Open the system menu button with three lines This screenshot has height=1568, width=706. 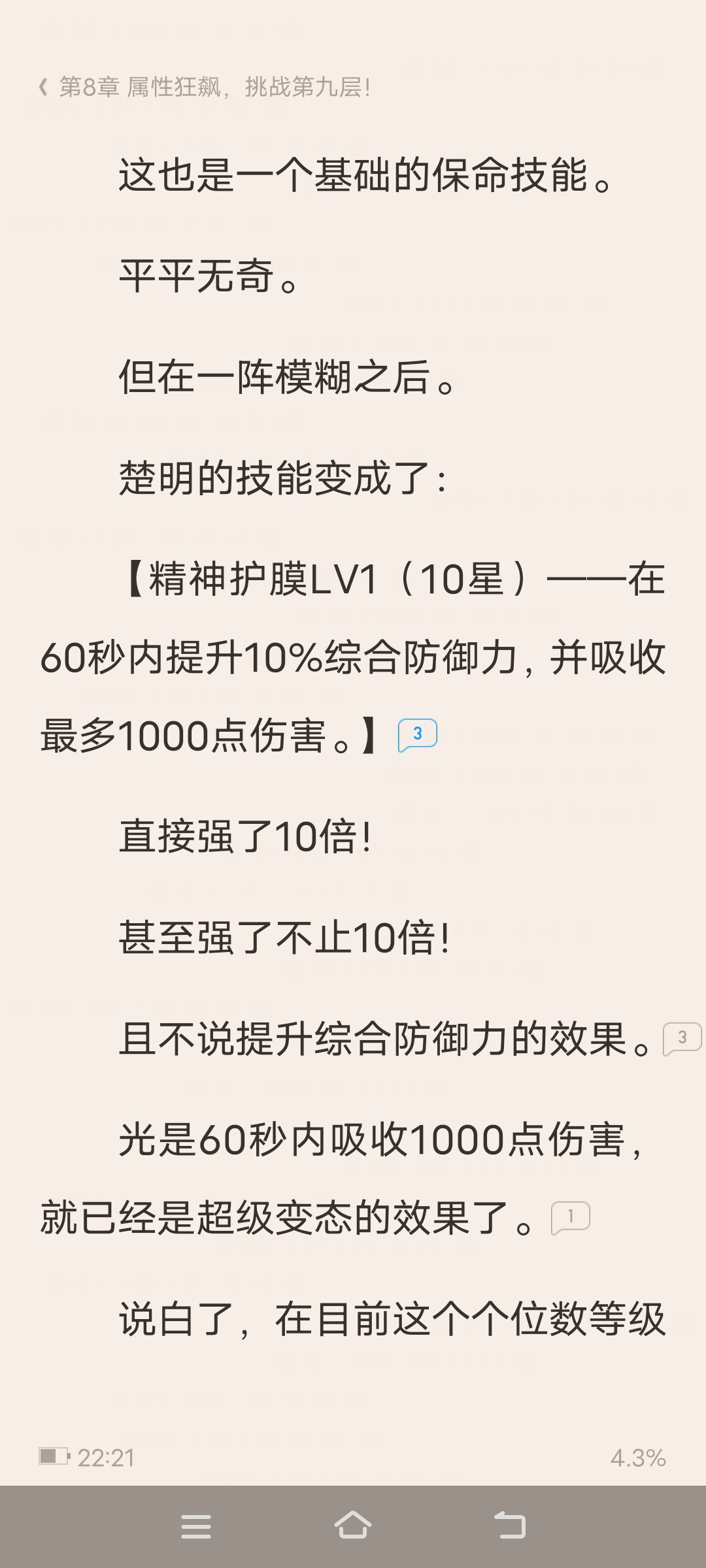[196, 1526]
